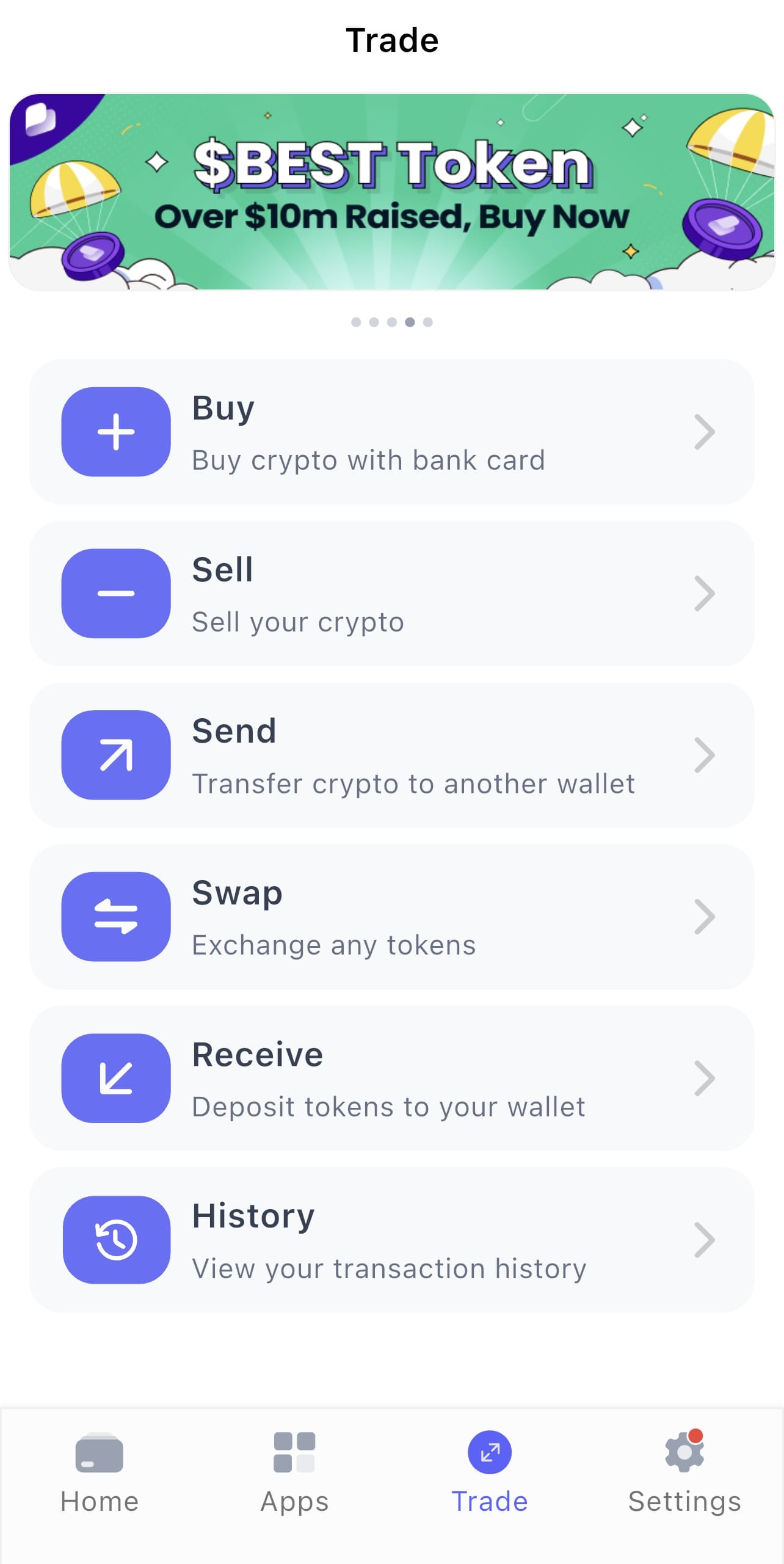Click the Swap exchange arrows icon

[116, 916]
